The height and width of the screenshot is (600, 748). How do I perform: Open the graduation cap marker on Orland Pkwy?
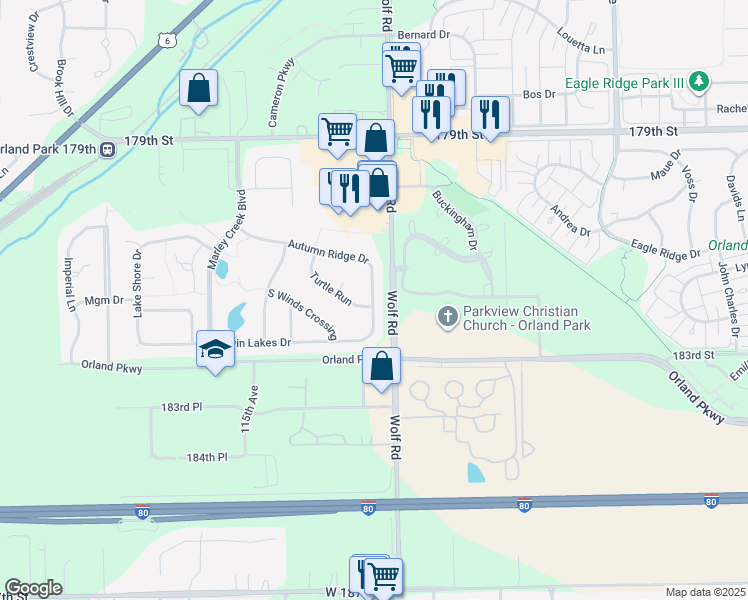[215, 350]
